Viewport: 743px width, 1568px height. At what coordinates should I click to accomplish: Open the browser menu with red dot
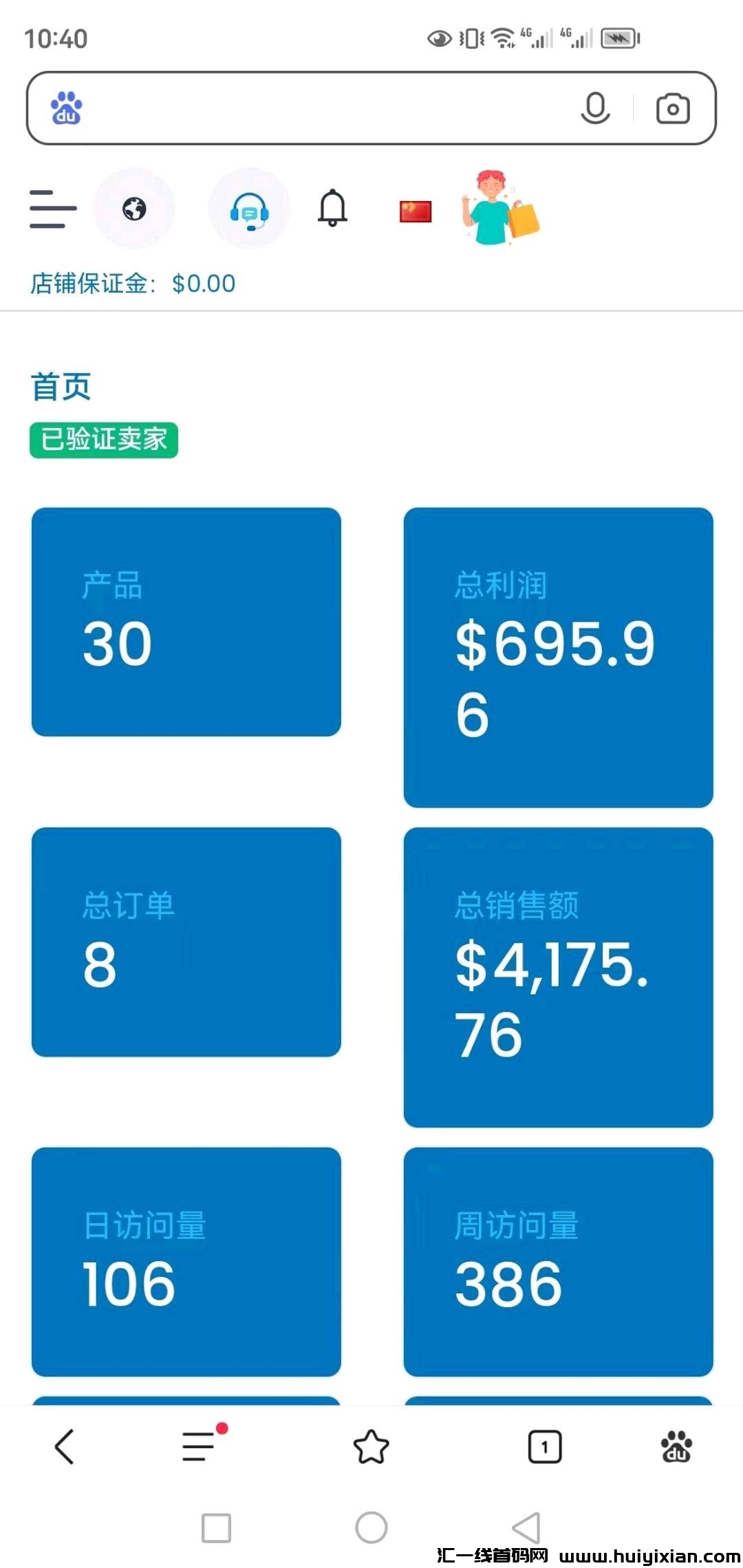tap(200, 1445)
